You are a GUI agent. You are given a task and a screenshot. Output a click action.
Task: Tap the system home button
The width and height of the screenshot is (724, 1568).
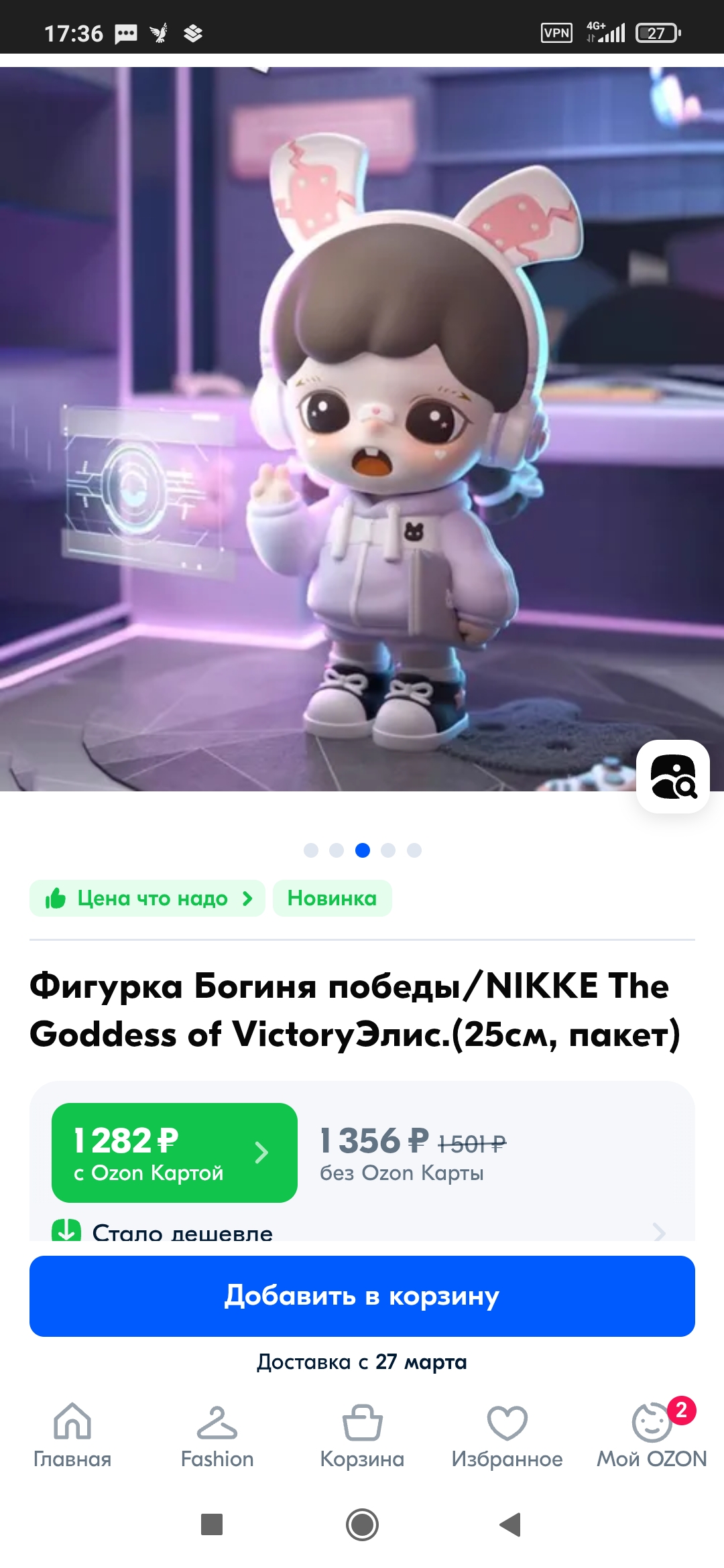(x=362, y=1524)
